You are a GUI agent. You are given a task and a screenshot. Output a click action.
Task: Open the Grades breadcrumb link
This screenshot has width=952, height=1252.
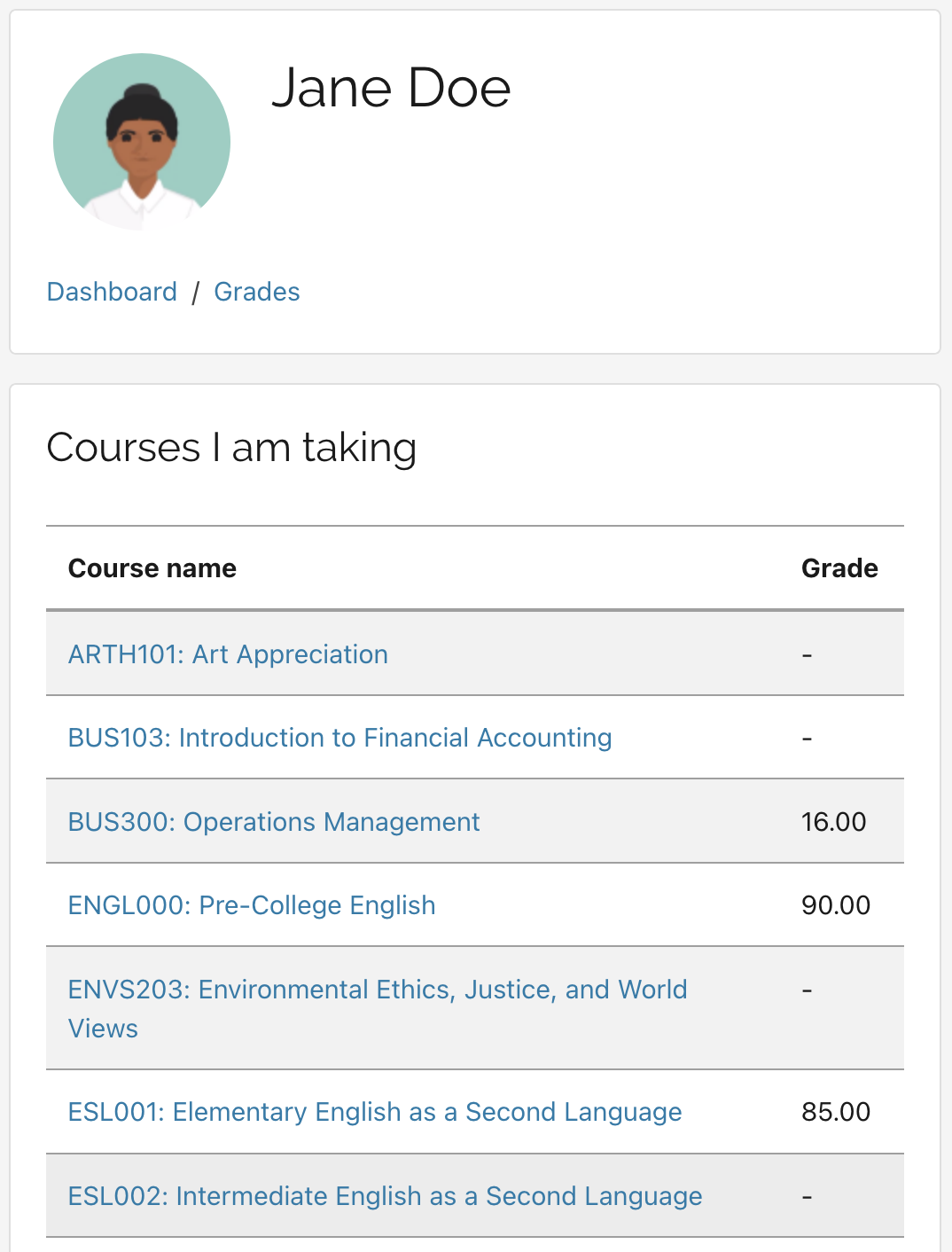(257, 292)
